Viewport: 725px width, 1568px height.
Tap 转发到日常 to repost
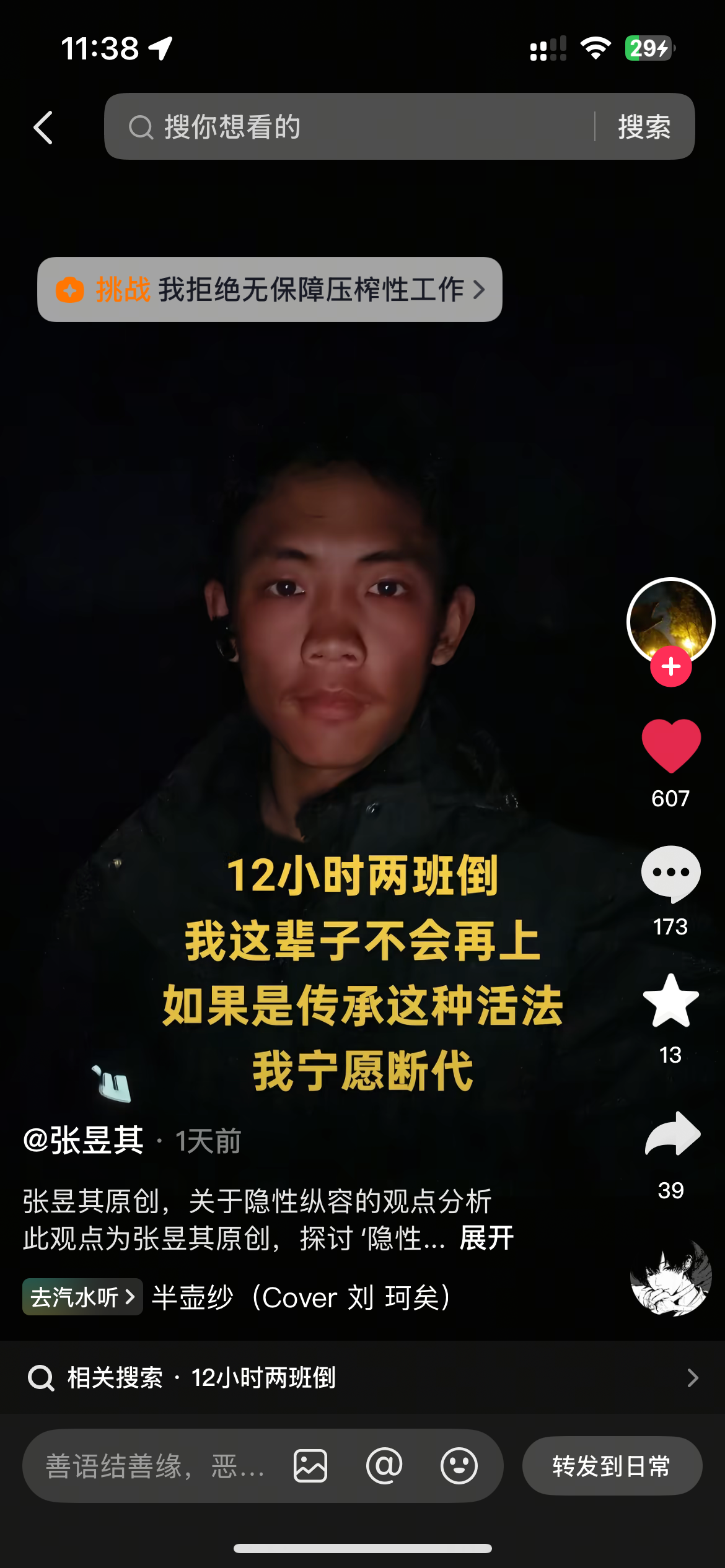pos(612,1466)
